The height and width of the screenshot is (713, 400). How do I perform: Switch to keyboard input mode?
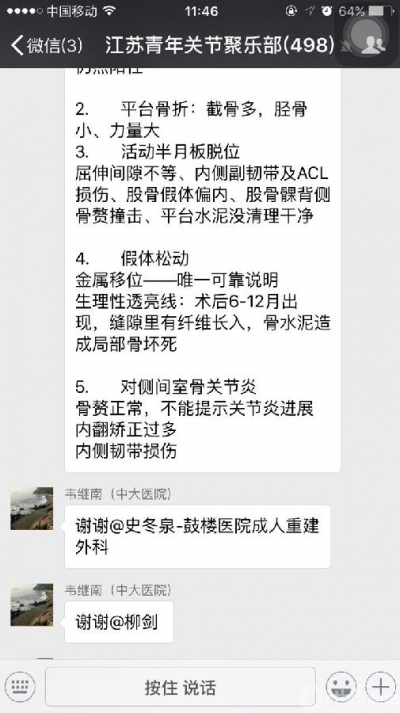click(x=21, y=686)
